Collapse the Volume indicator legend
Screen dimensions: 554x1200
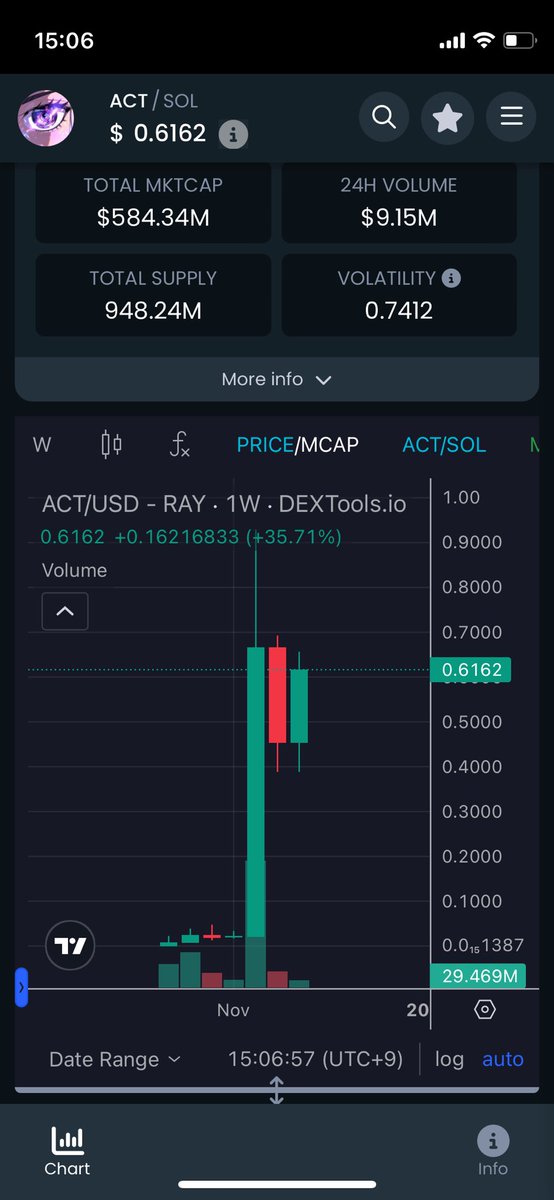tap(65, 611)
